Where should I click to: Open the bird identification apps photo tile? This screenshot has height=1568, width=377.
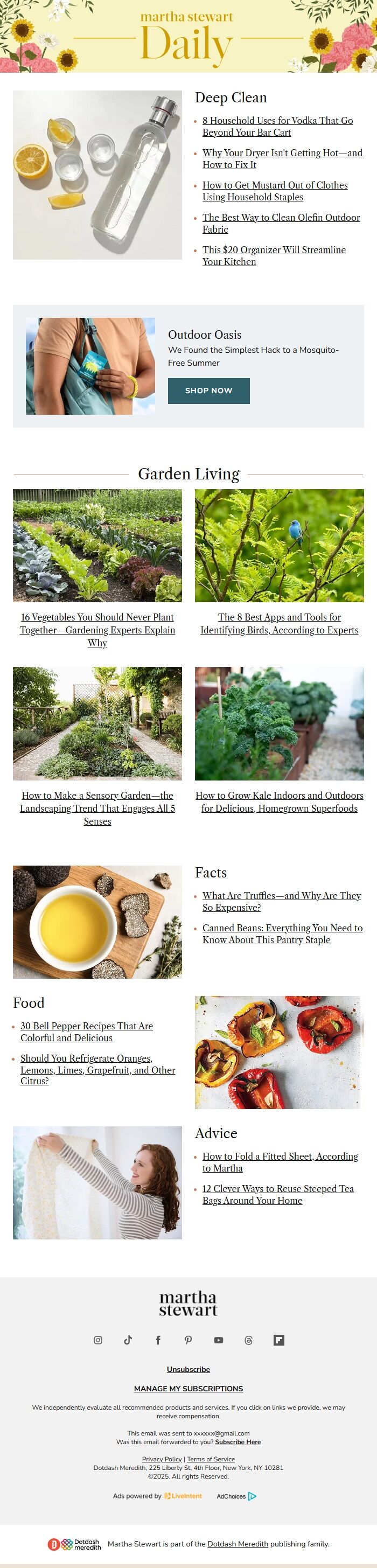tap(279, 546)
